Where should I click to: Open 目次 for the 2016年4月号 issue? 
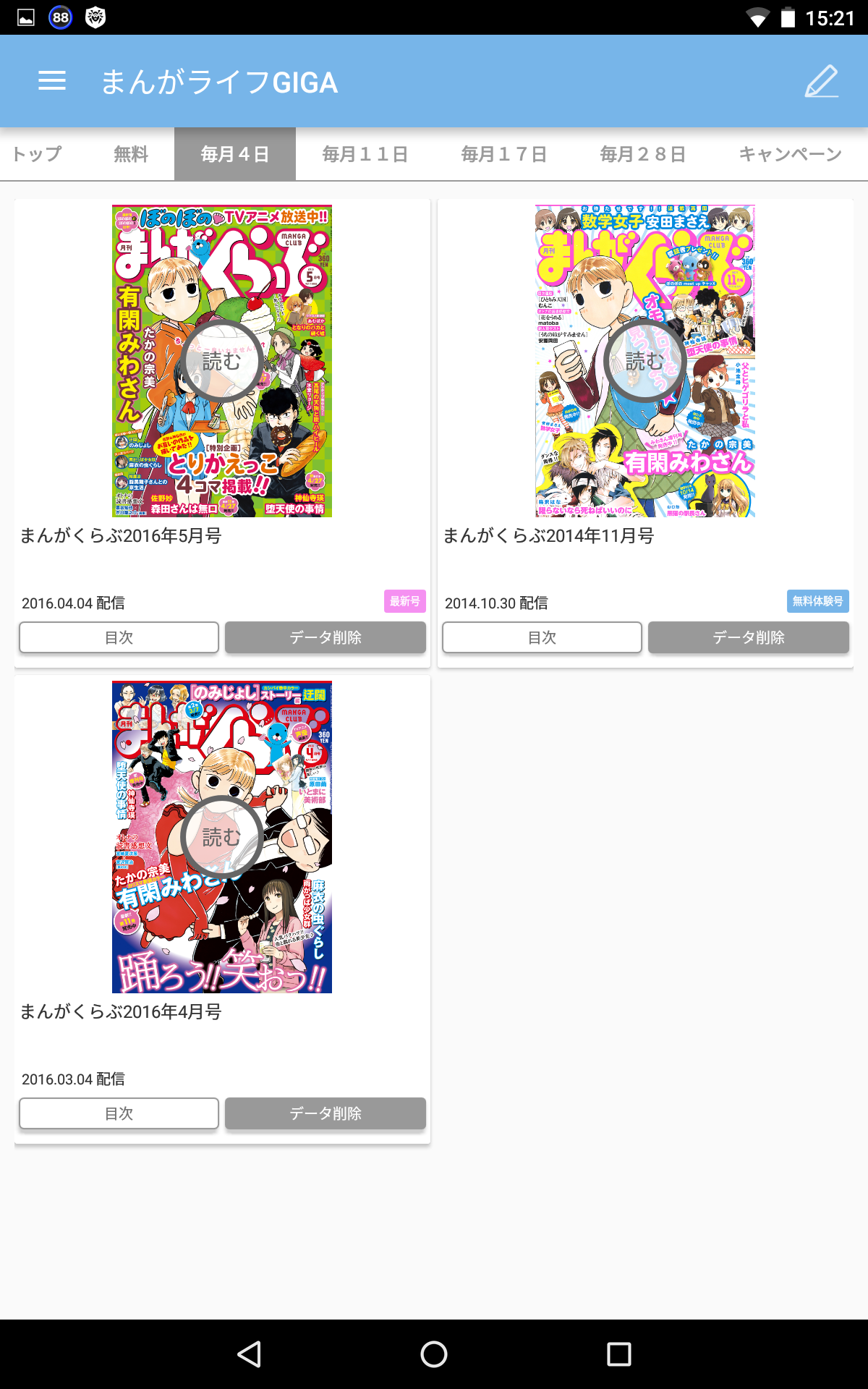tap(119, 1113)
